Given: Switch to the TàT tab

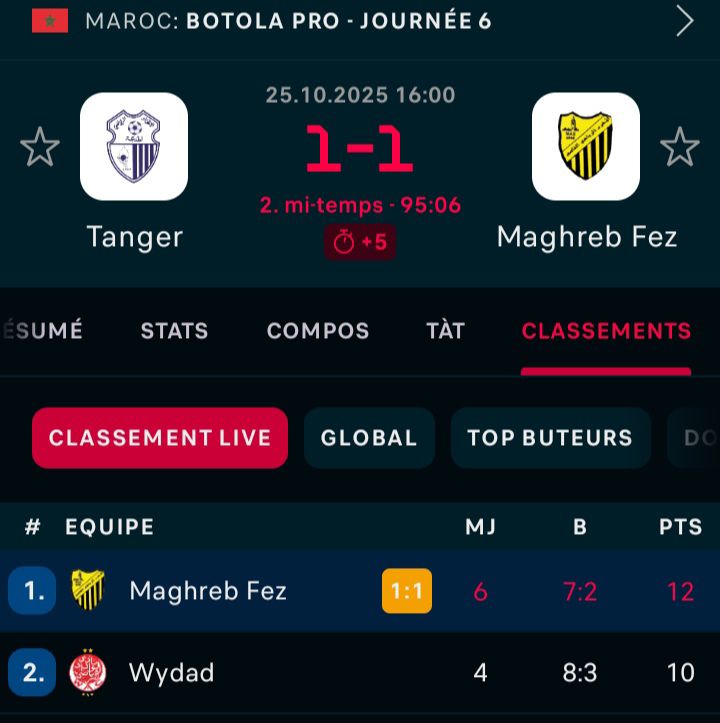Looking at the screenshot, I should [445, 331].
